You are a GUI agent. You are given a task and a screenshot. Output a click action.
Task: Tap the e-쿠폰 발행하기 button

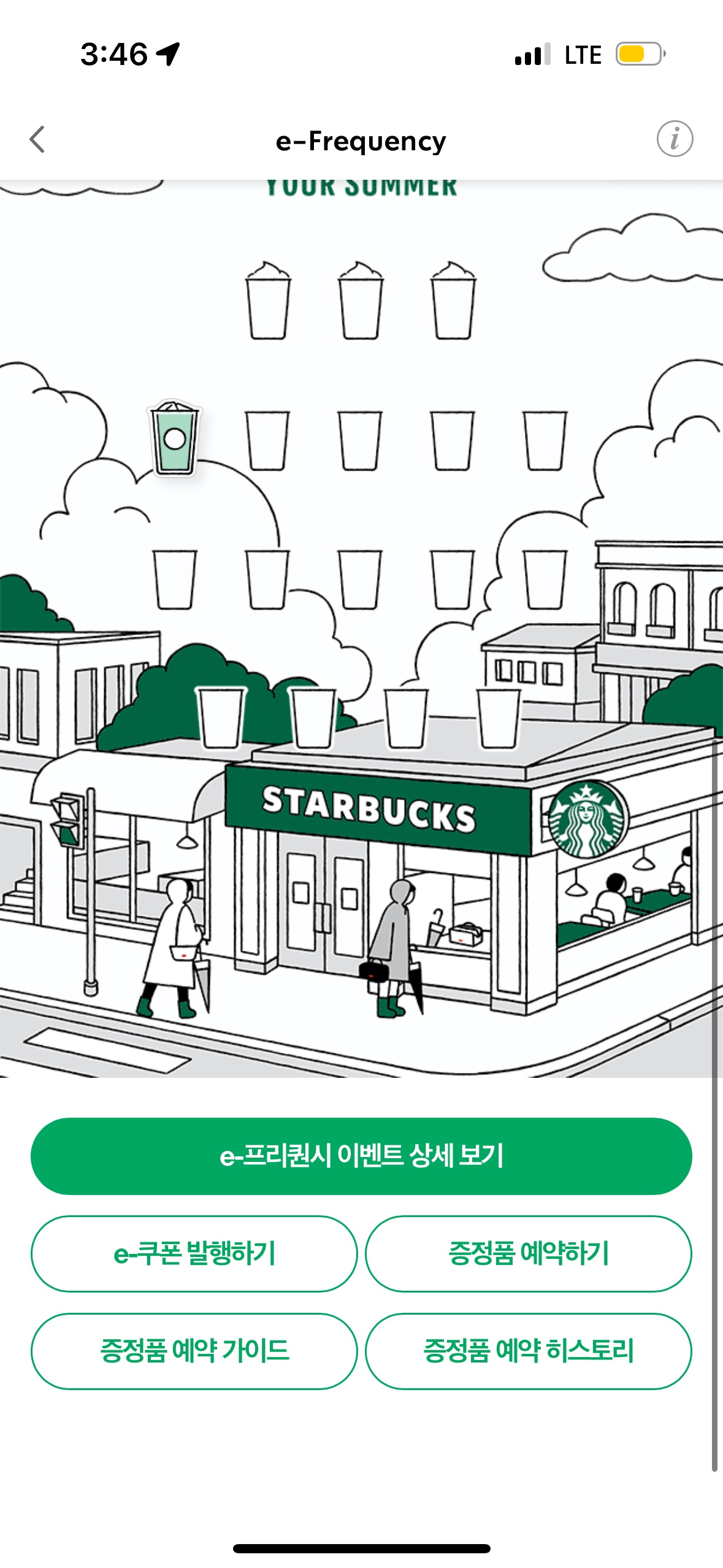click(194, 1253)
